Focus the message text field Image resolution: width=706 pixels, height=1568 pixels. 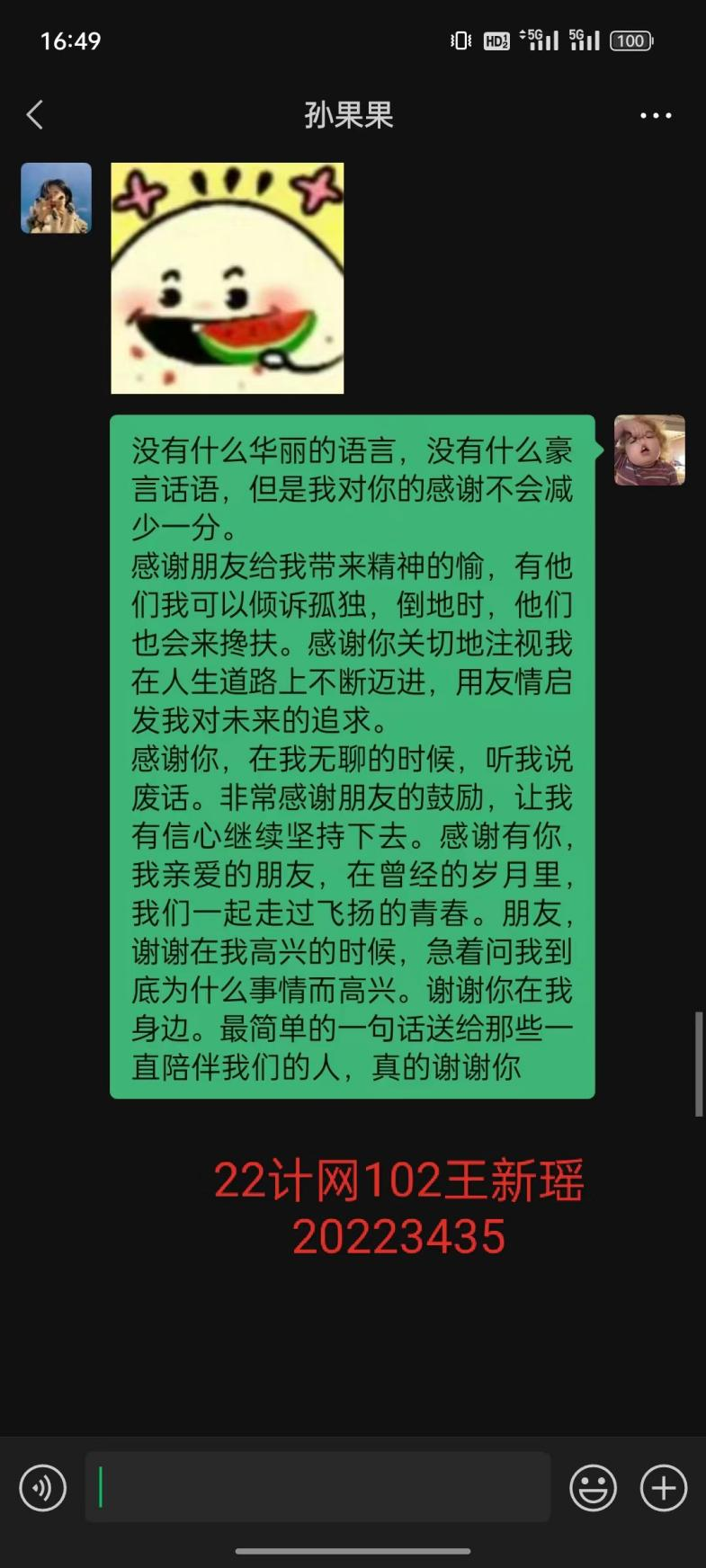point(317,1487)
